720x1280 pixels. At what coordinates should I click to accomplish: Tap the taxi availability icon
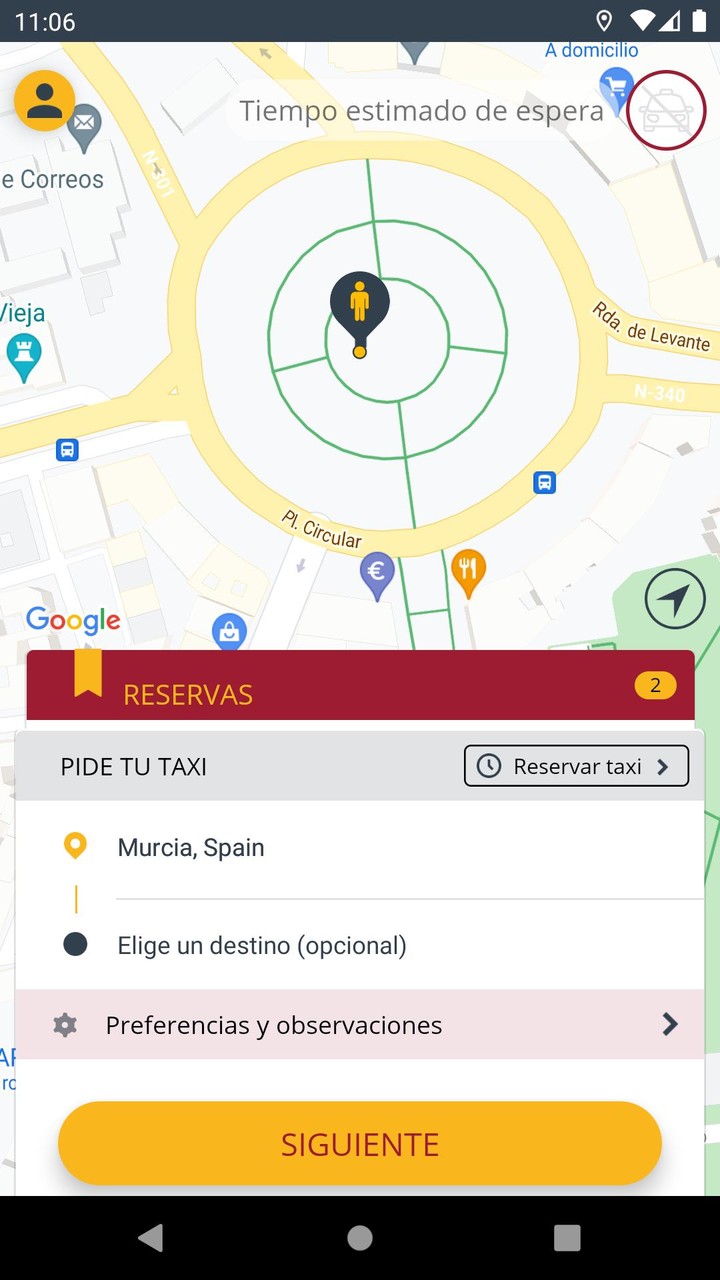click(666, 111)
